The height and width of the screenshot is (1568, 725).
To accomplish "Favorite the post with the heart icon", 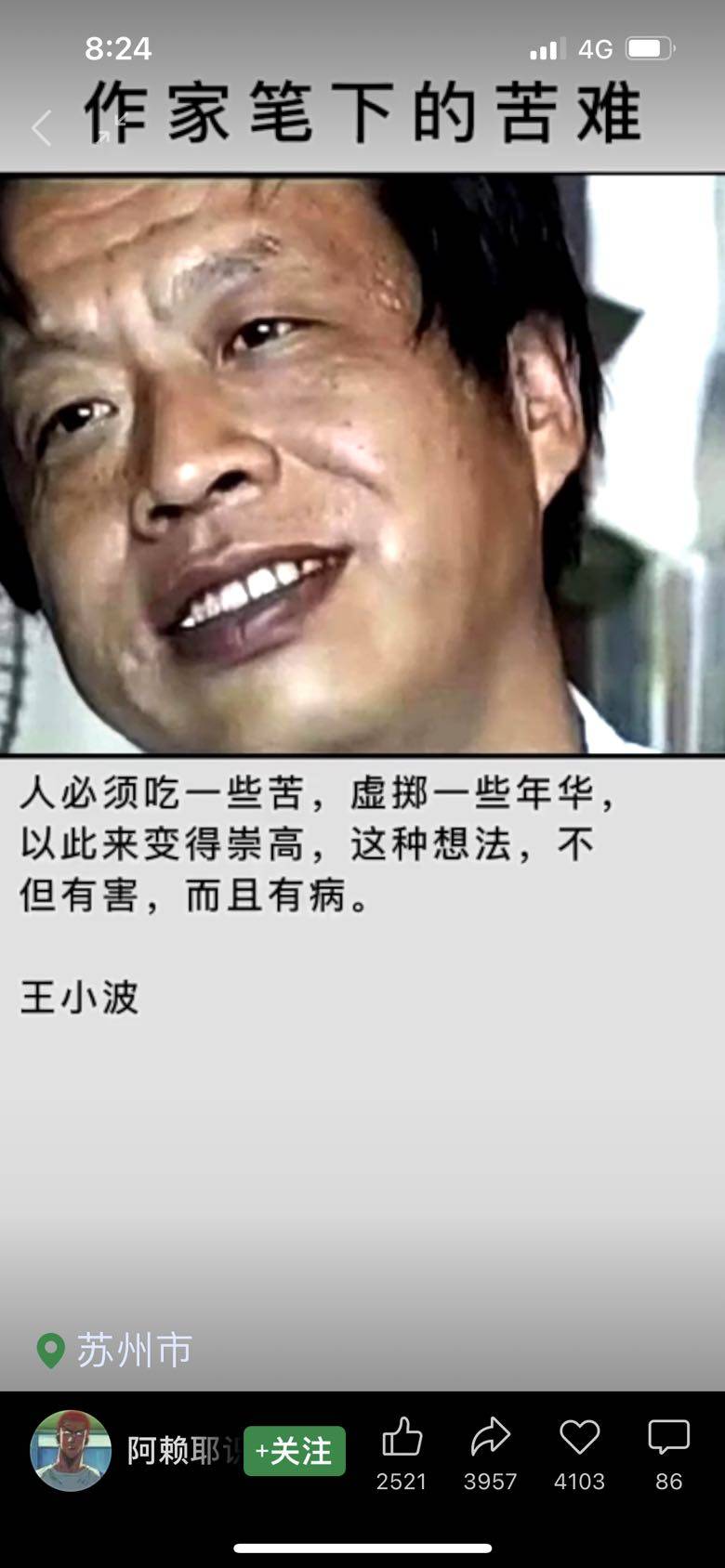I will (x=579, y=1438).
